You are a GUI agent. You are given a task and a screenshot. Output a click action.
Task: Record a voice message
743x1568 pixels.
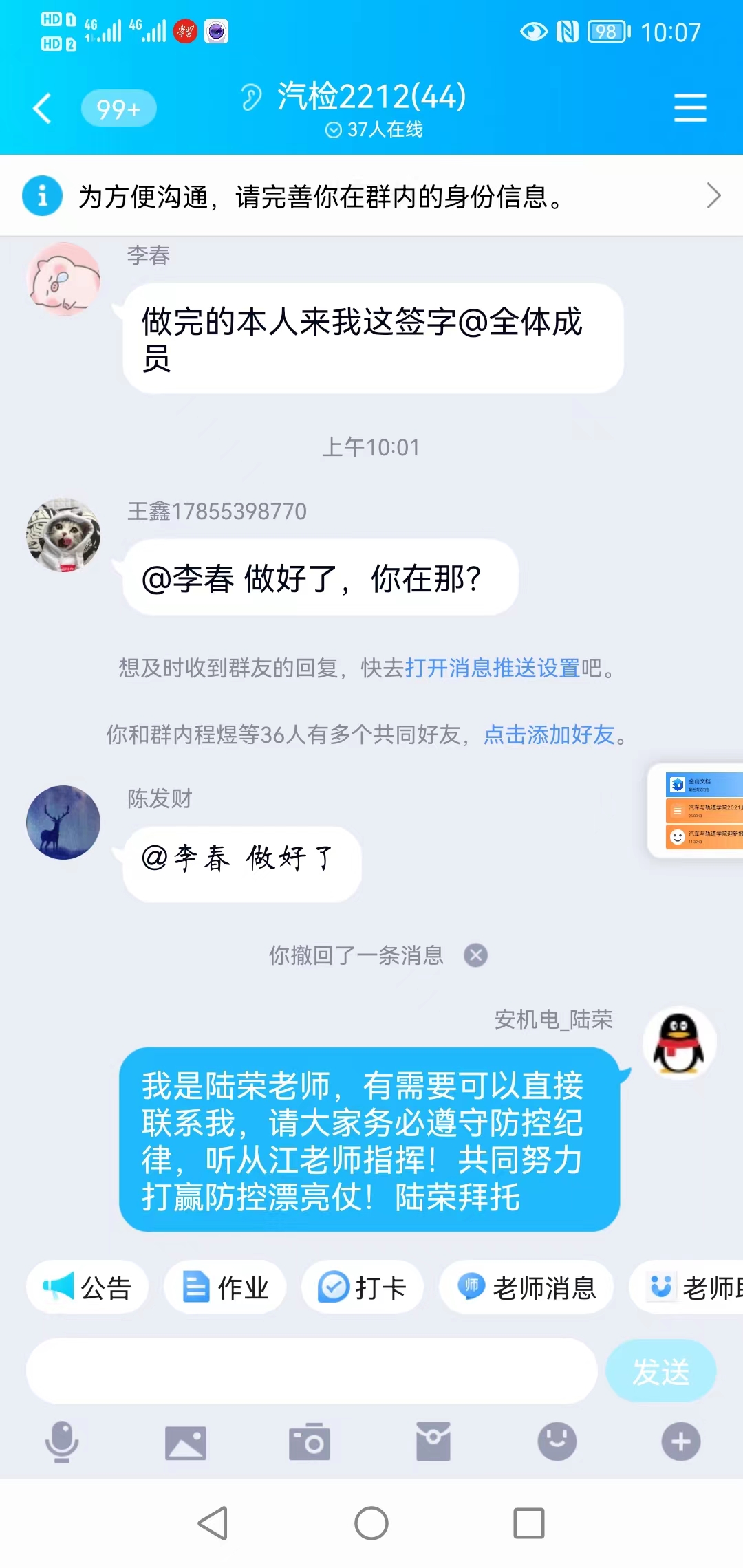(62, 1441)
